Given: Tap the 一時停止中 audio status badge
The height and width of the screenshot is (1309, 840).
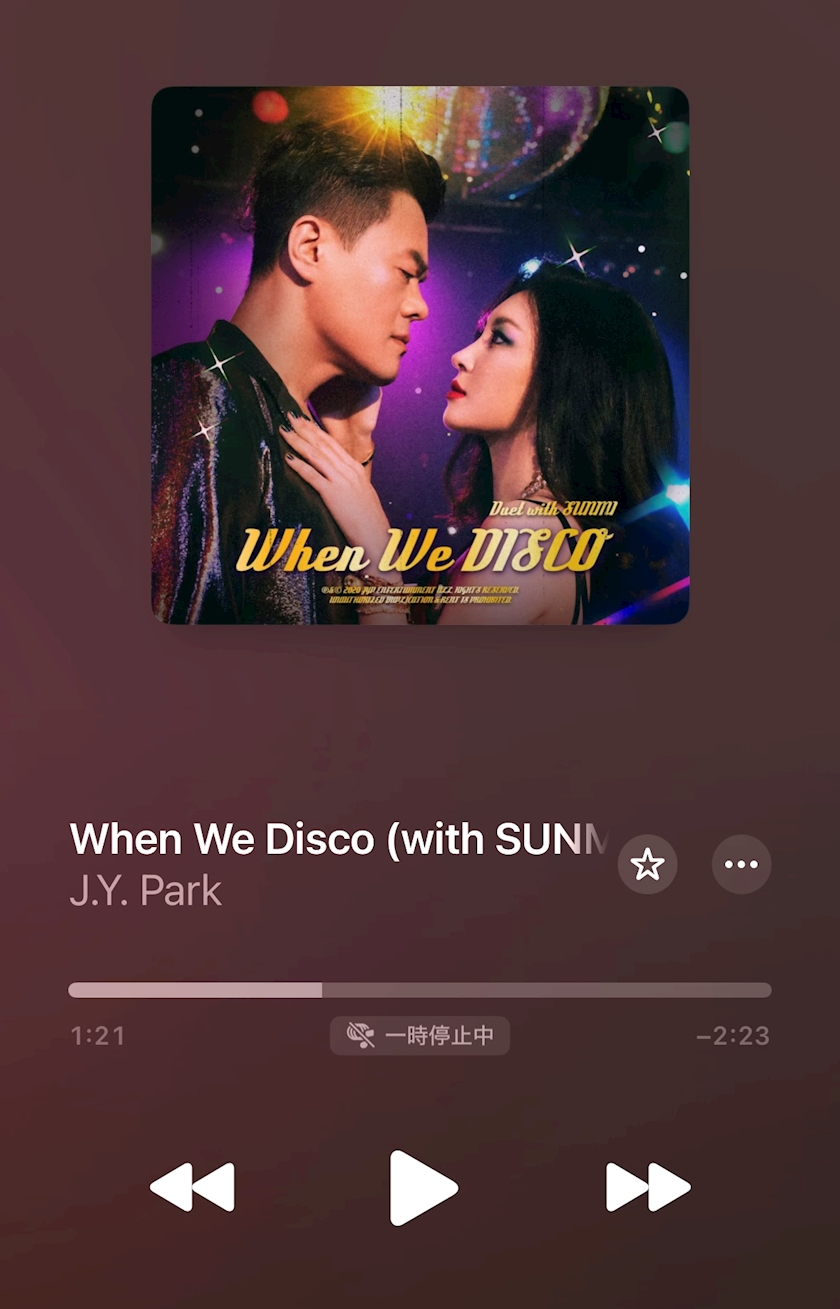Looking at the screenshot, I should (420, 1036).
